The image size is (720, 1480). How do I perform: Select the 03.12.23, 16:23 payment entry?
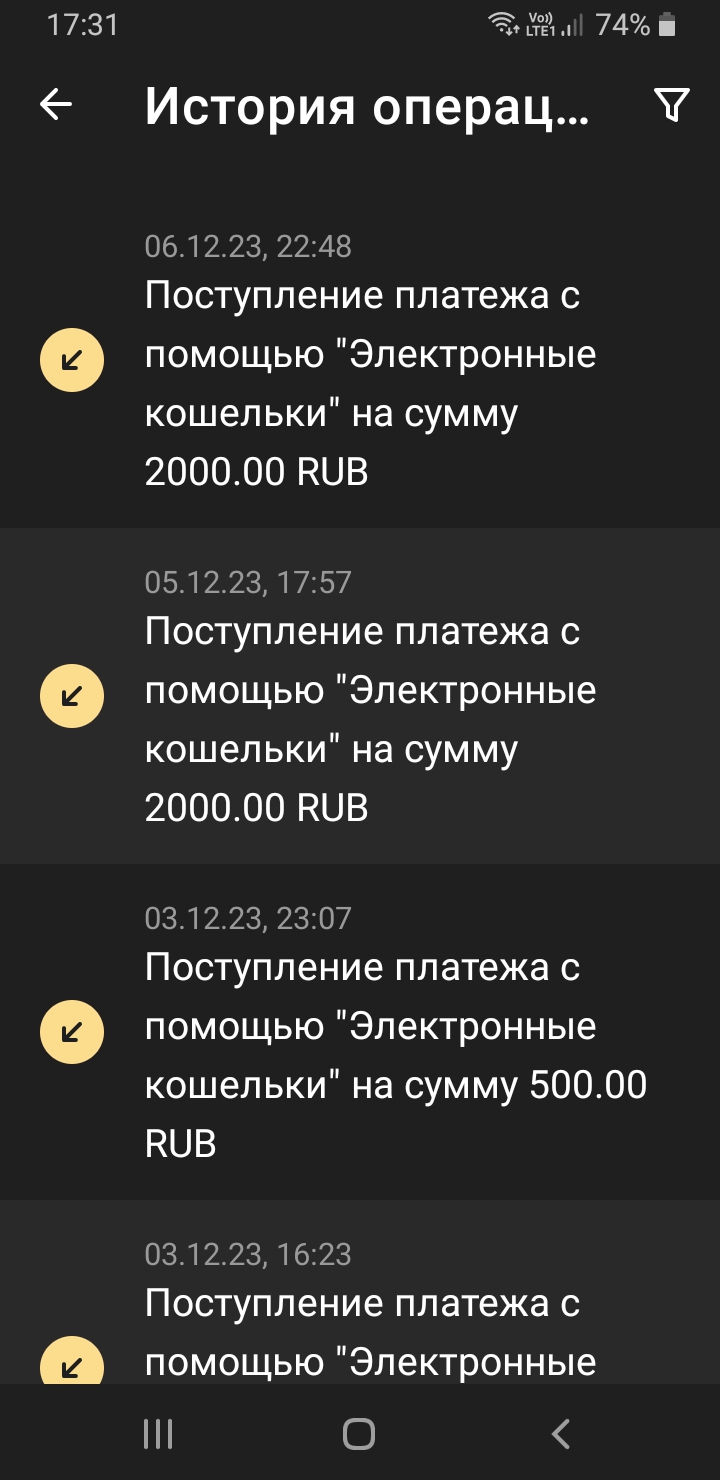pos(360,1310)
